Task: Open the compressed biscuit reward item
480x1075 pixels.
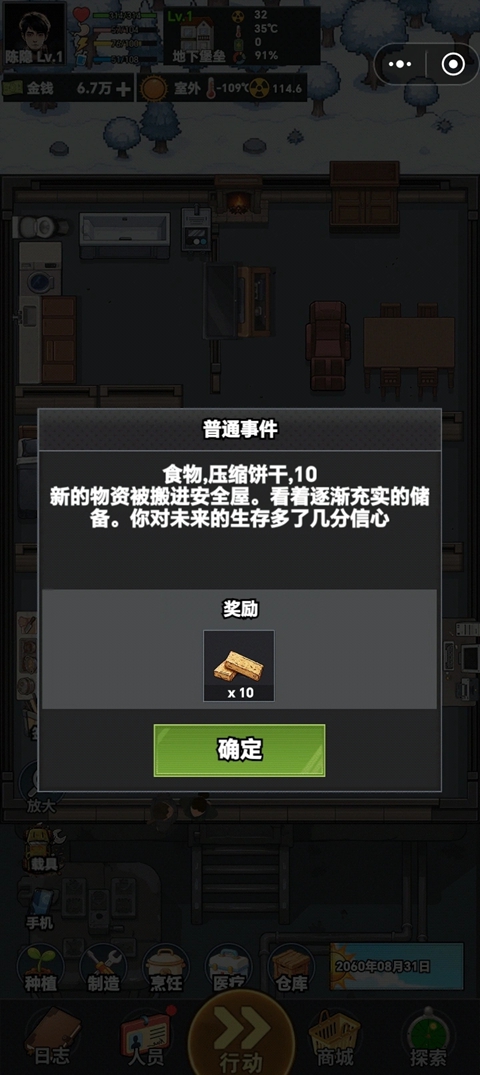Action: (239, 665)
